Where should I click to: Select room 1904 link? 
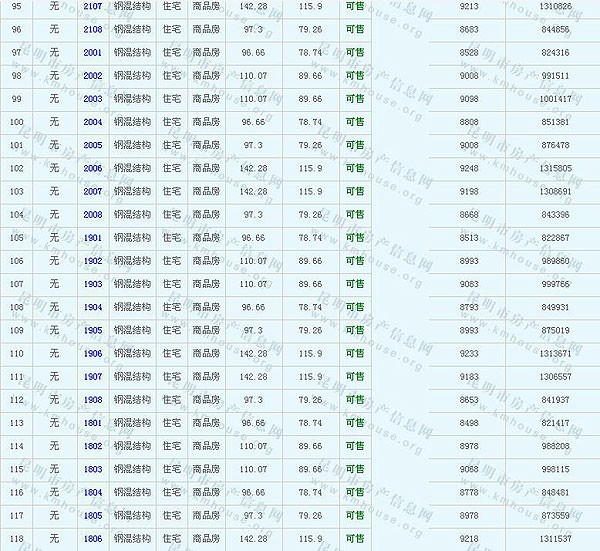pos(93,307)
